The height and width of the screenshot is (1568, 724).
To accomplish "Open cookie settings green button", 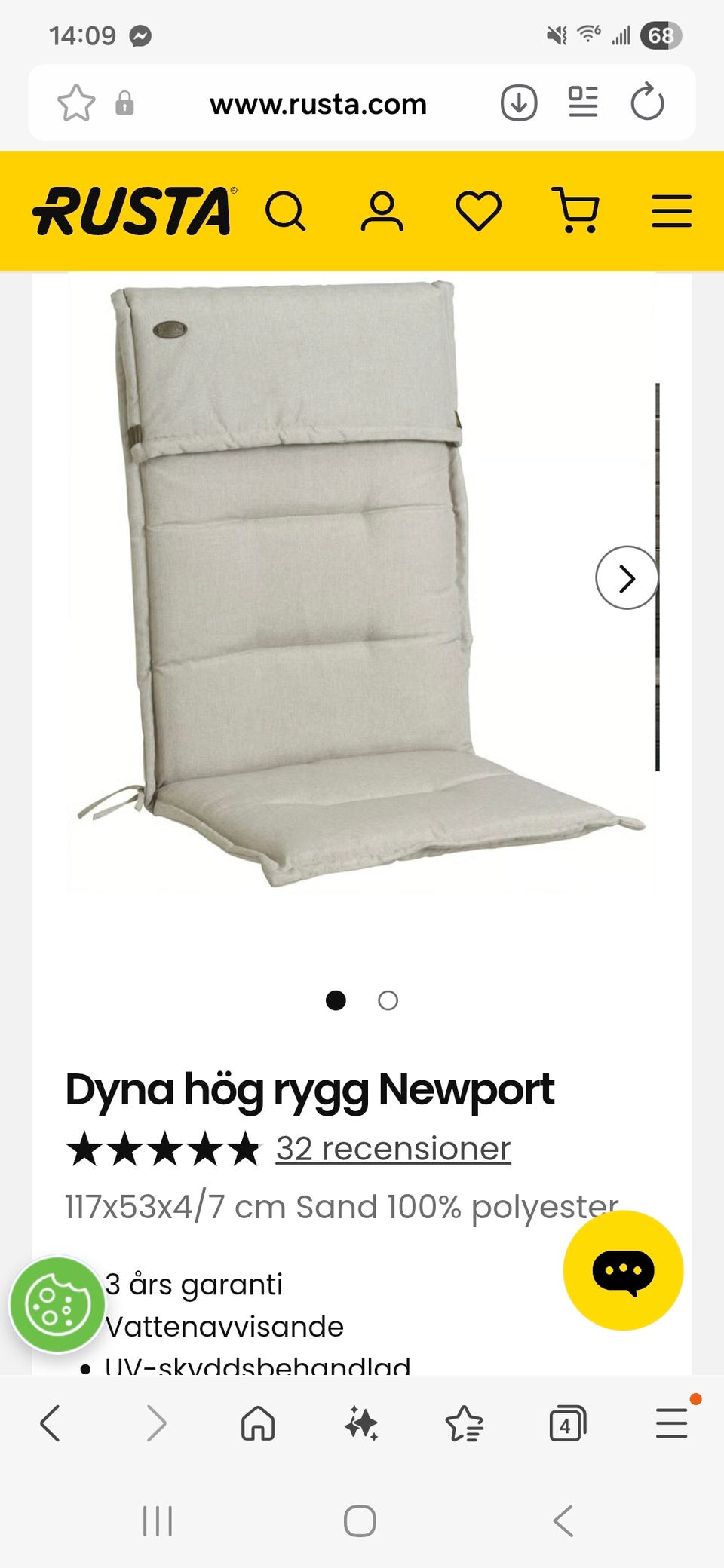I will pos(57,1305).
